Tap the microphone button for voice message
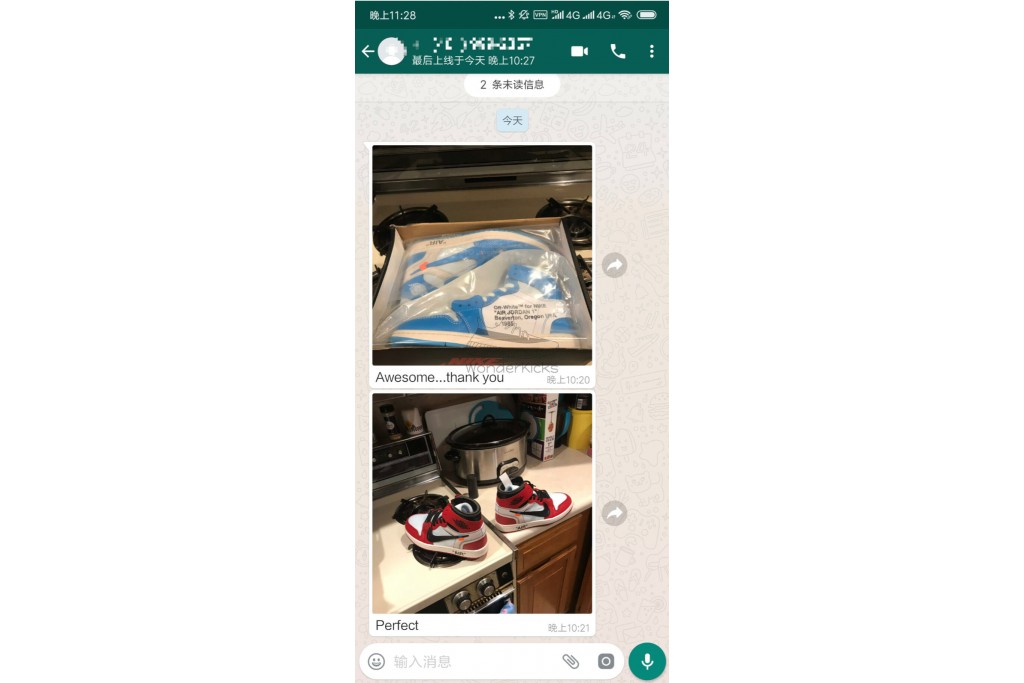The image size is (1024, 683). (x=647, y=661)
